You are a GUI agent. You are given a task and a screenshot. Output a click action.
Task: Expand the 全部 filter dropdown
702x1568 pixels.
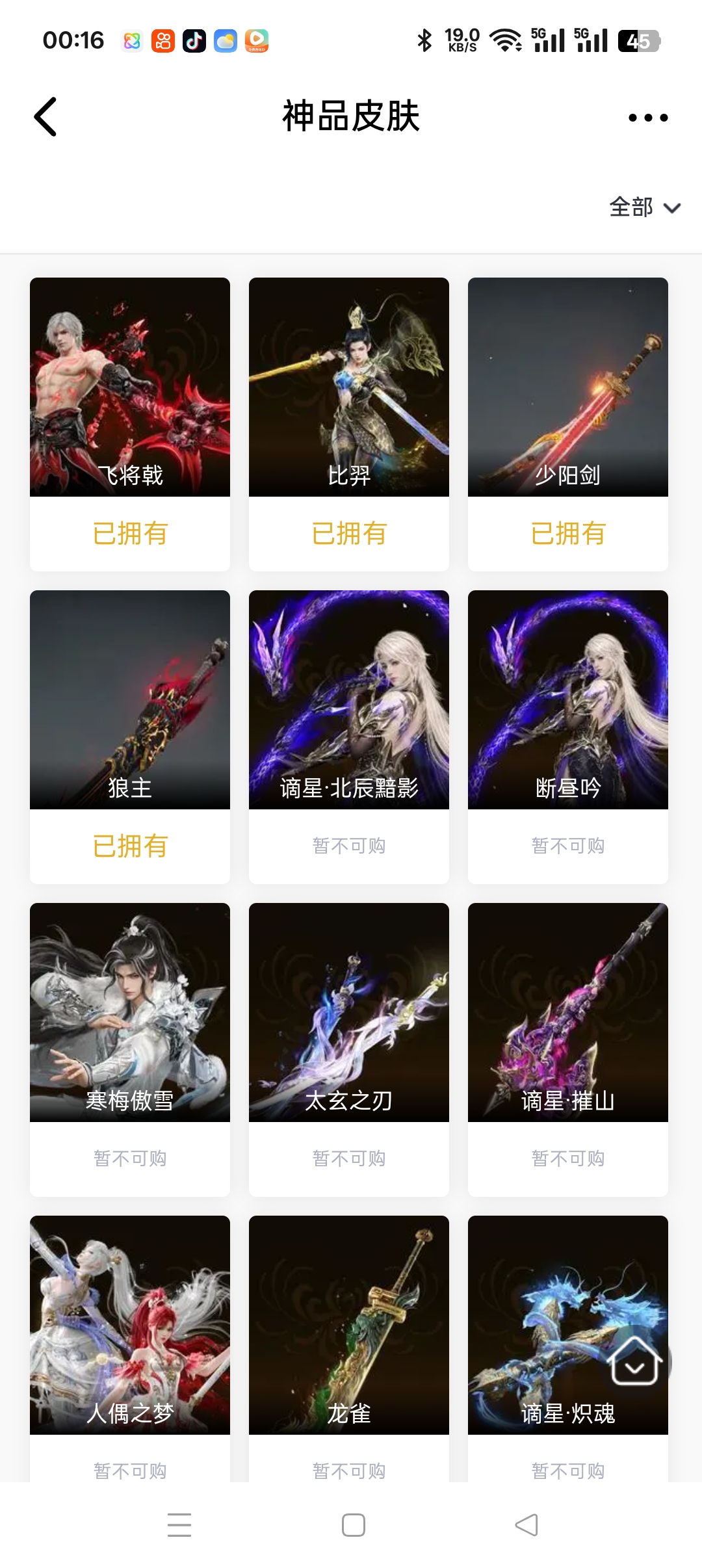pyautogui.click(x=645, y=207)
